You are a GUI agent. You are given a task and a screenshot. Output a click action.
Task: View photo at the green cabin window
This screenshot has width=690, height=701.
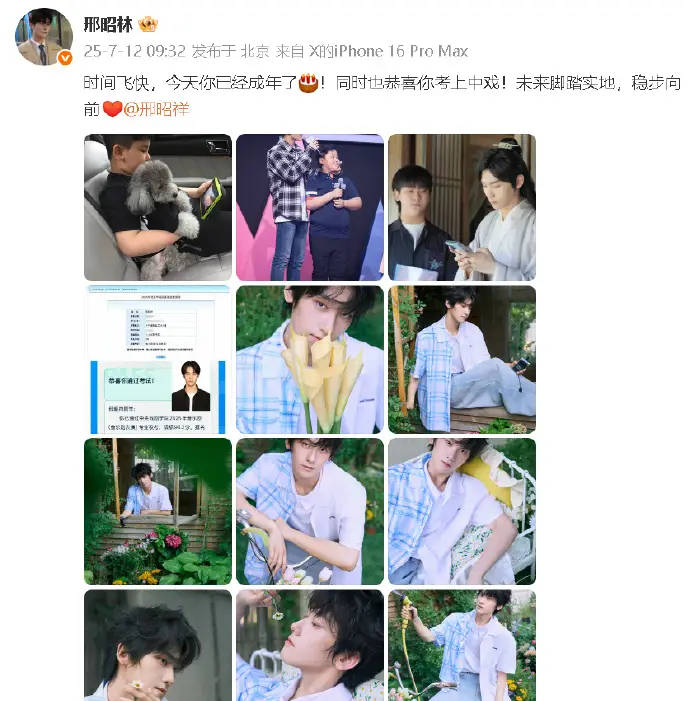[158, 511]
